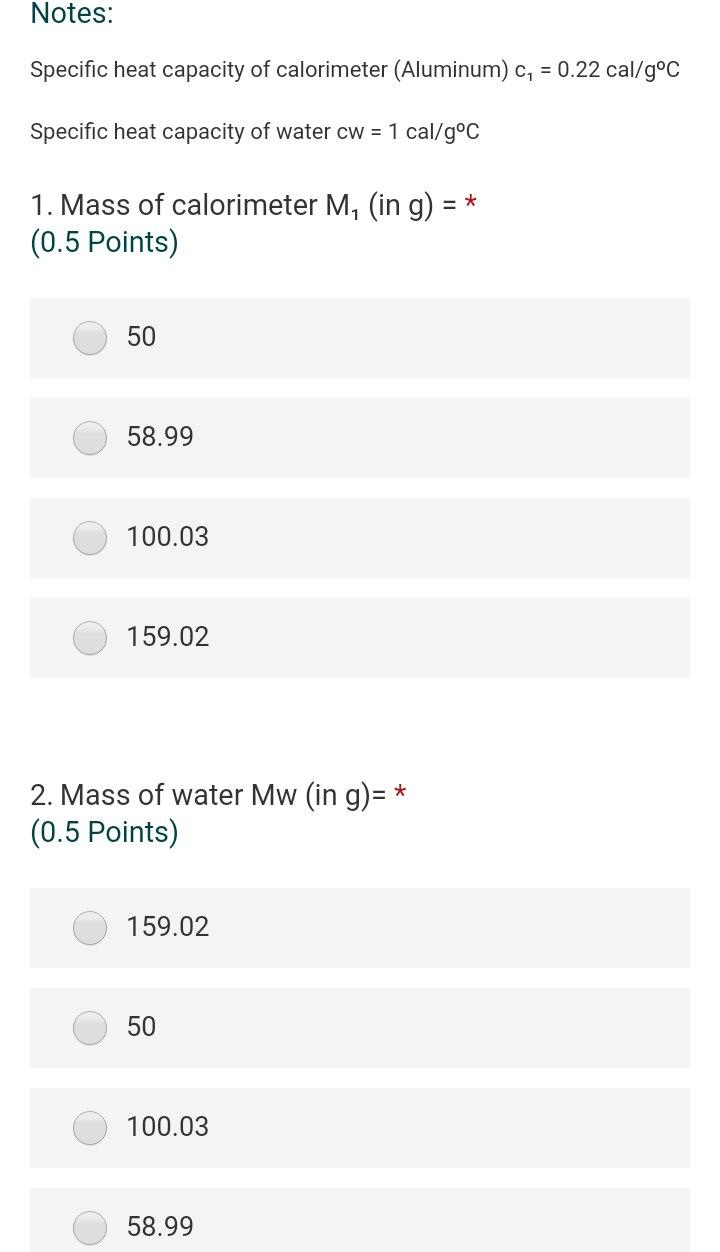Select 50 for Mass of water Mw
The width and height of the screenshot is (720, 1252).
[90, 1027]
